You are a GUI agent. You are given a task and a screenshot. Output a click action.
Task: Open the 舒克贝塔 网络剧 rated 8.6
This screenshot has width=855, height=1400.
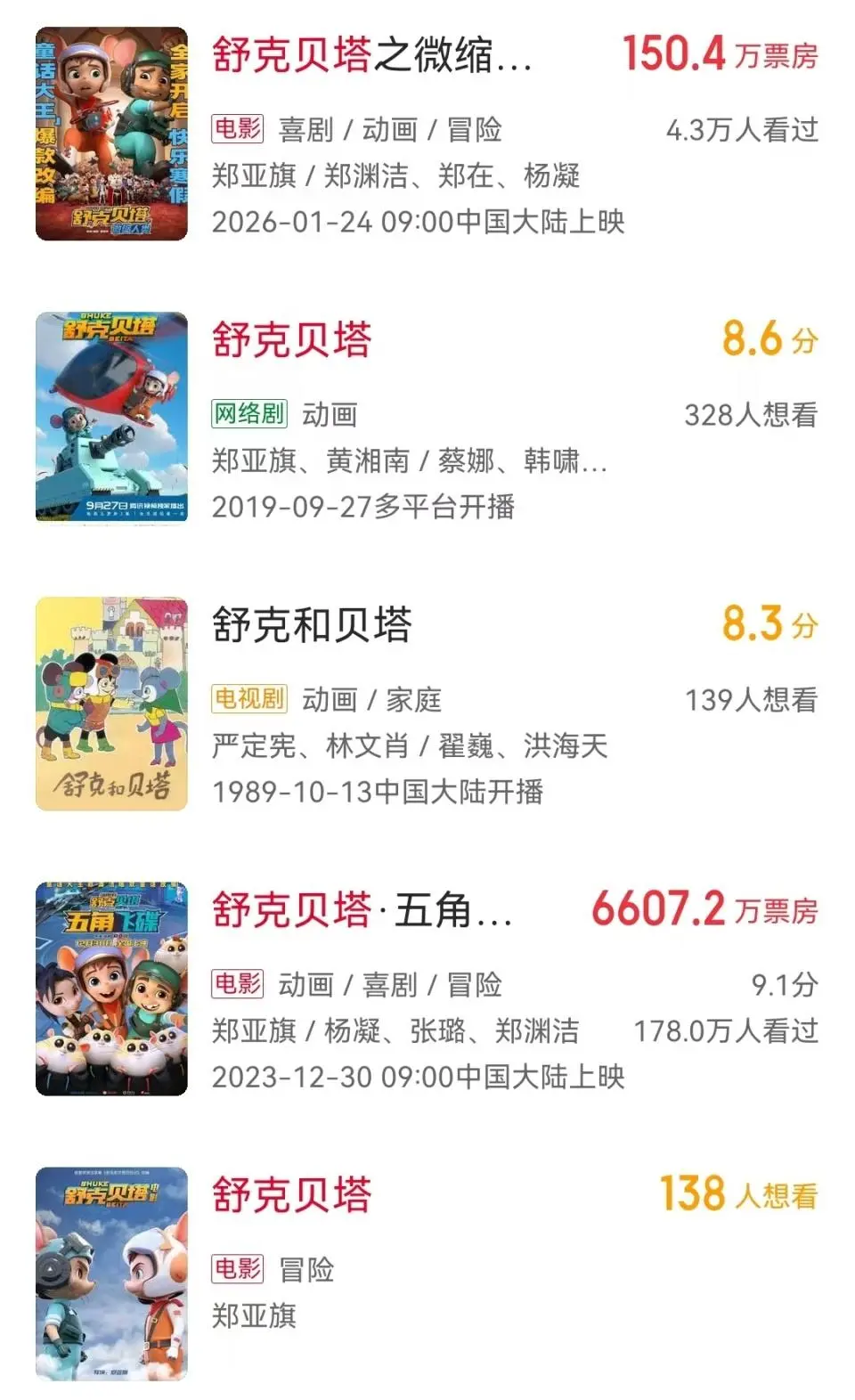point(291,340)
